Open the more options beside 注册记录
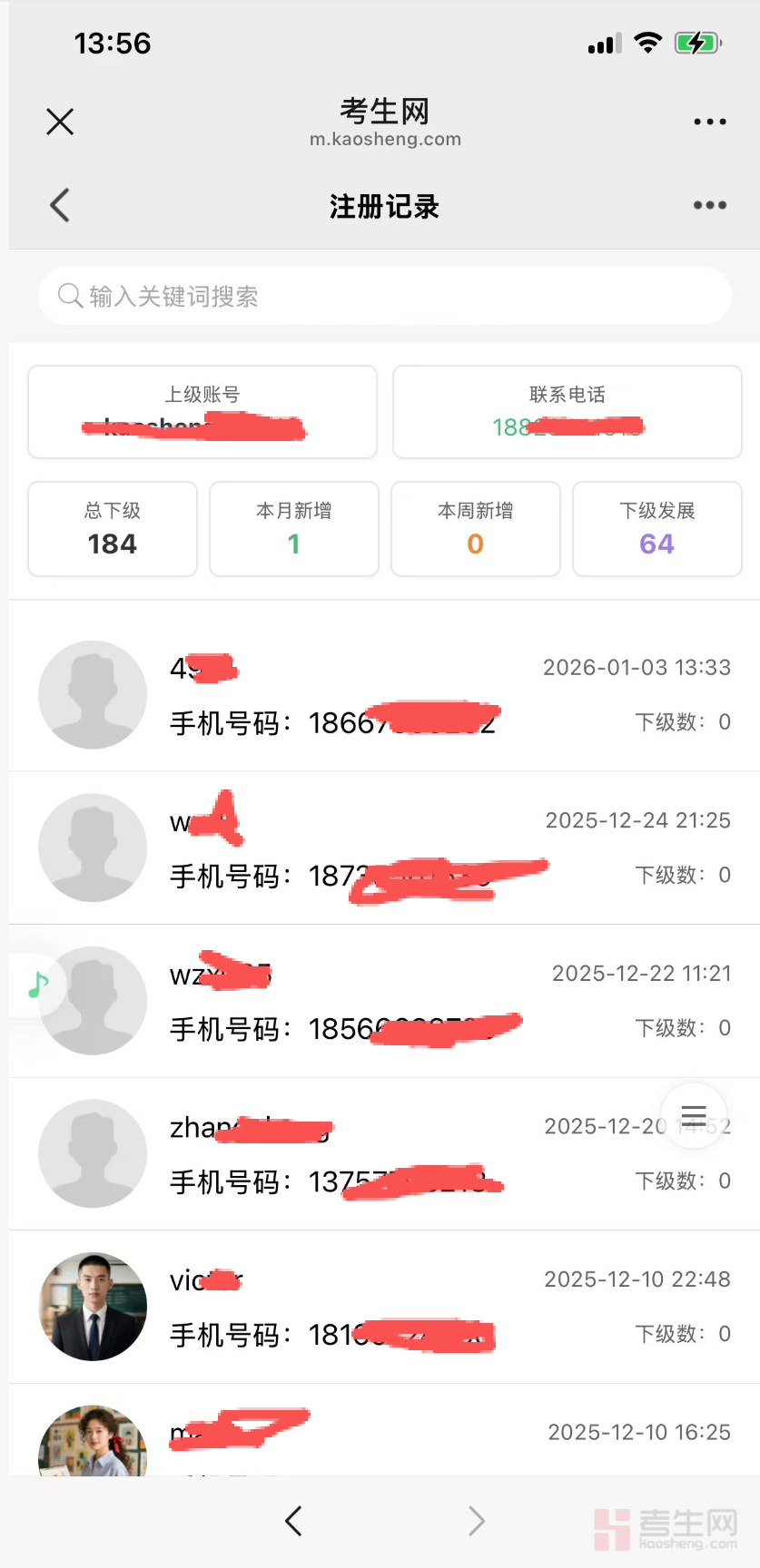Viewport: 760px width, 1568px height. click(709, 206)
